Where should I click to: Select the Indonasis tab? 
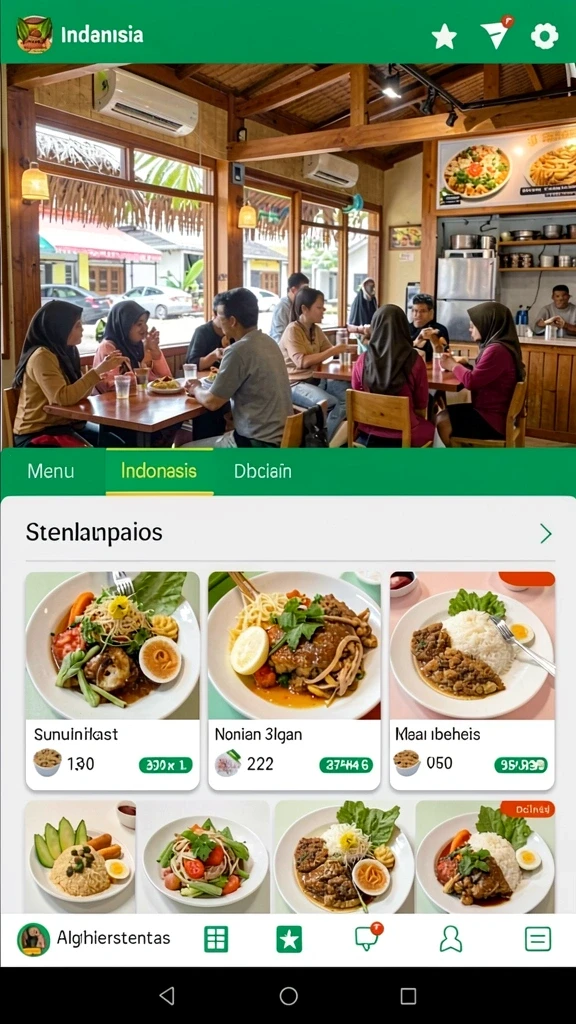click(159, 471)
